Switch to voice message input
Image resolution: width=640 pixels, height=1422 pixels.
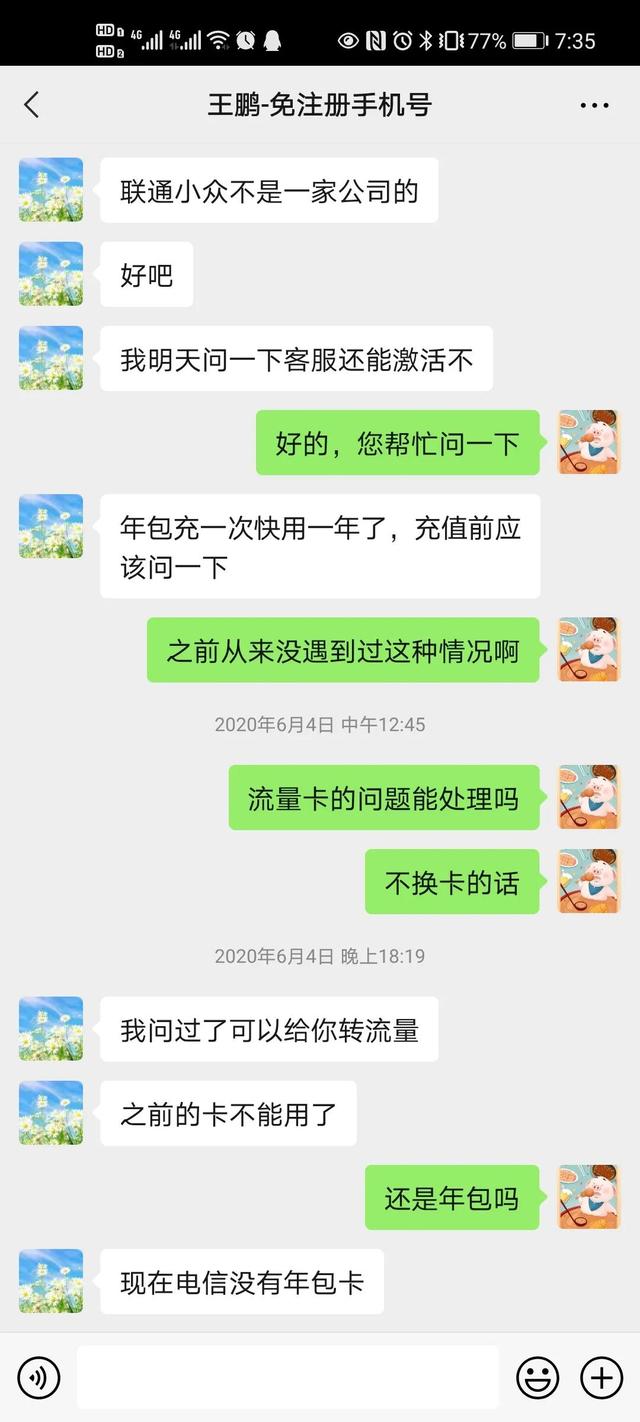39,1378
